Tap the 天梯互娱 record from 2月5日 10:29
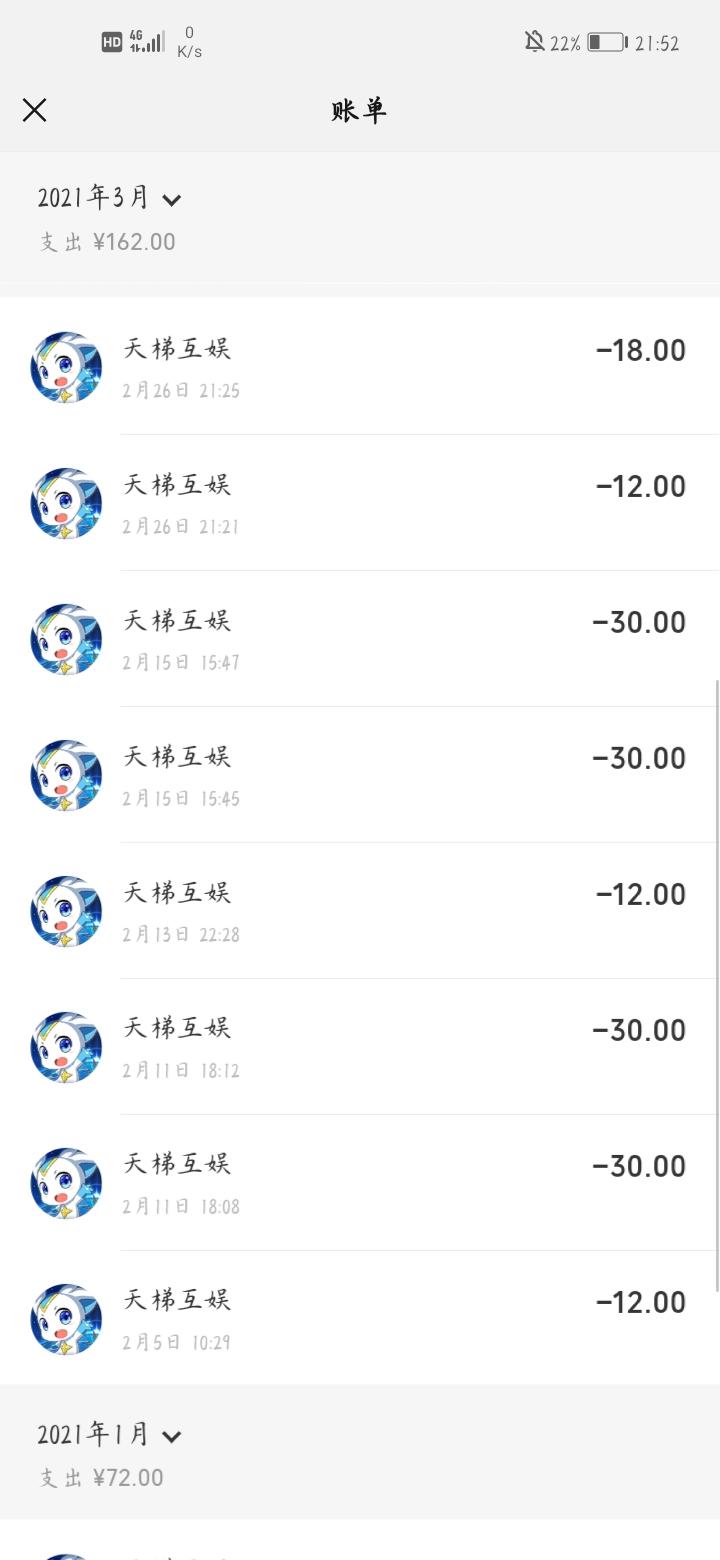Viewport: 720px width, 1560px height. 360,1319
